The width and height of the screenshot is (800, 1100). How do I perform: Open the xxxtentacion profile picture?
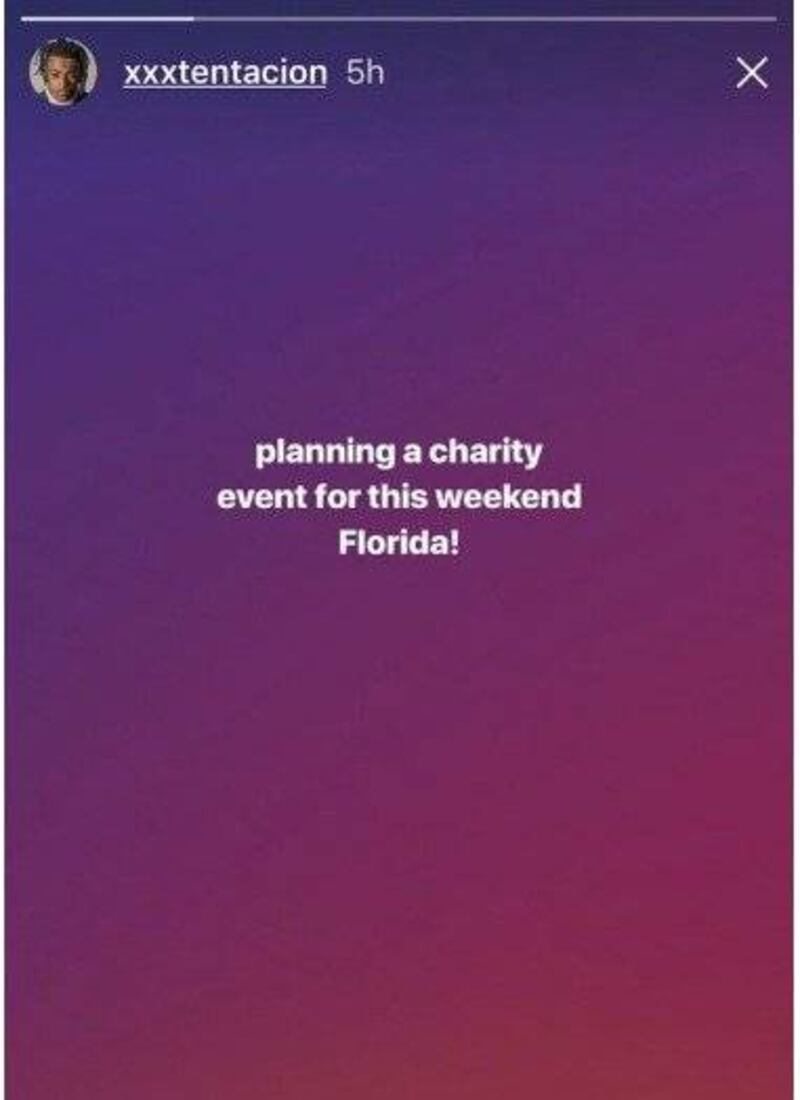point(63,72)
